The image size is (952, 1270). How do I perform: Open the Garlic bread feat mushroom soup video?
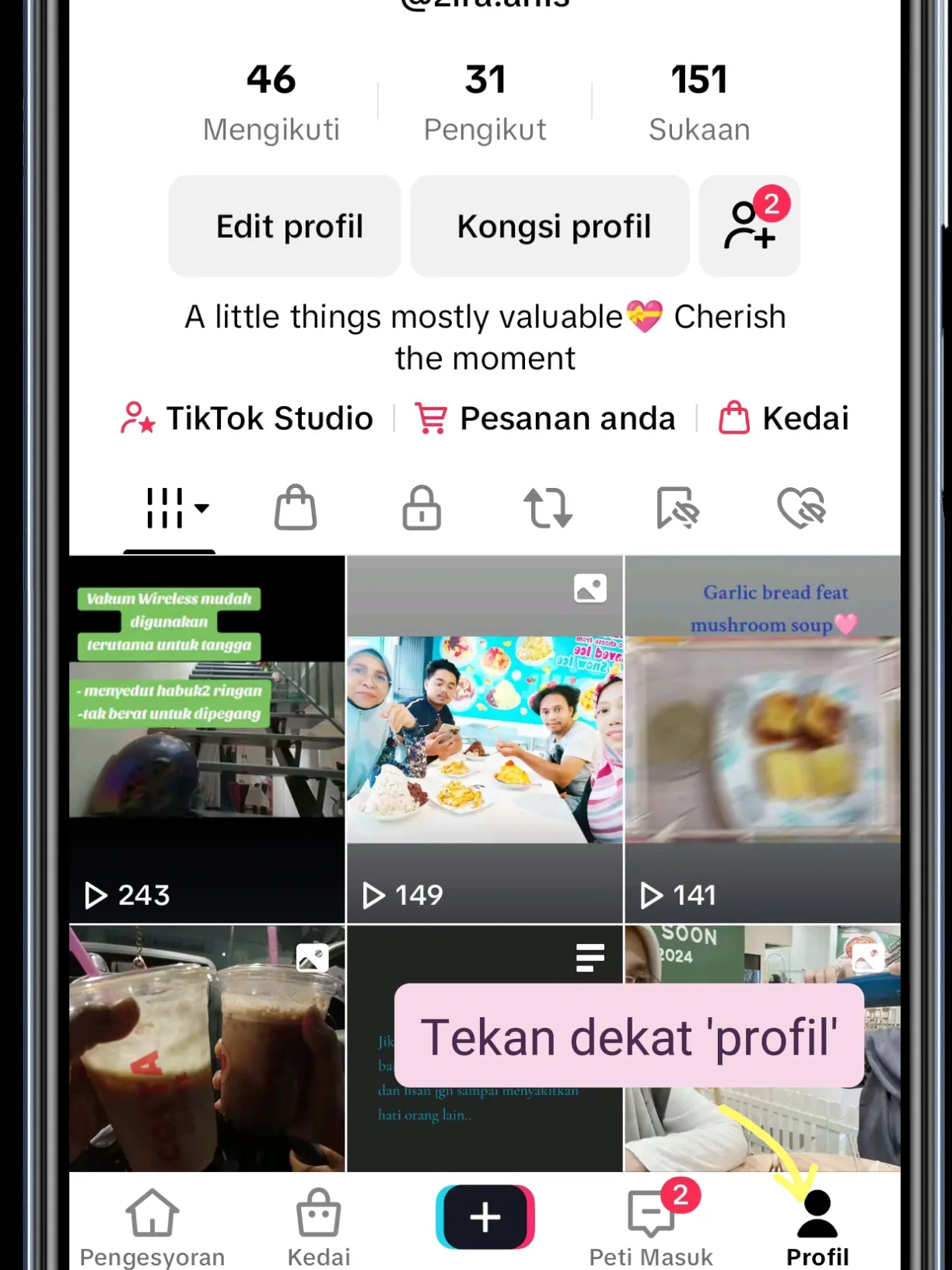[x=762, y=739]
